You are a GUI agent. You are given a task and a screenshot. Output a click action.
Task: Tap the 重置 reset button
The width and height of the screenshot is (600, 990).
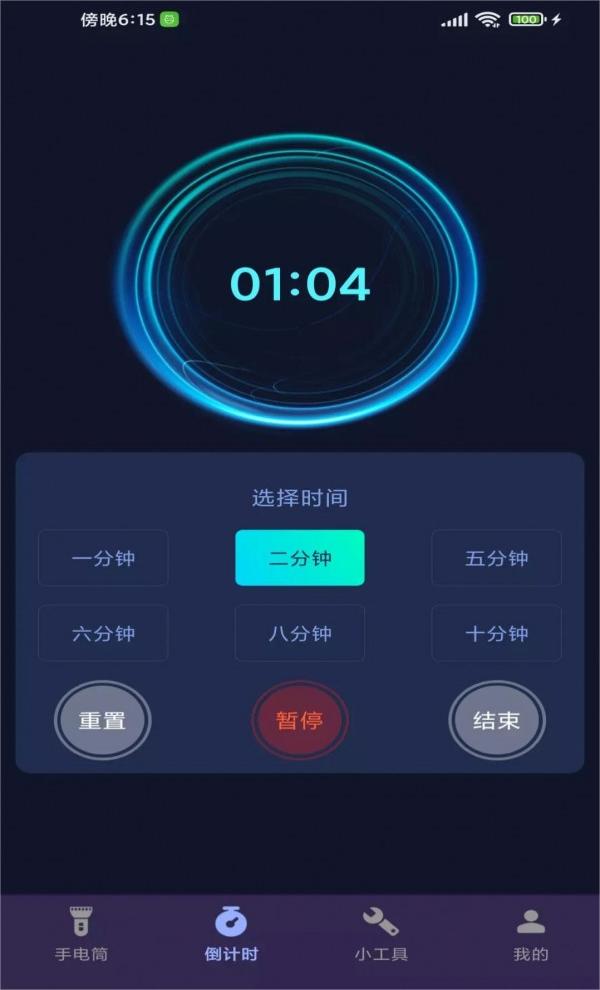click(102, 720)
